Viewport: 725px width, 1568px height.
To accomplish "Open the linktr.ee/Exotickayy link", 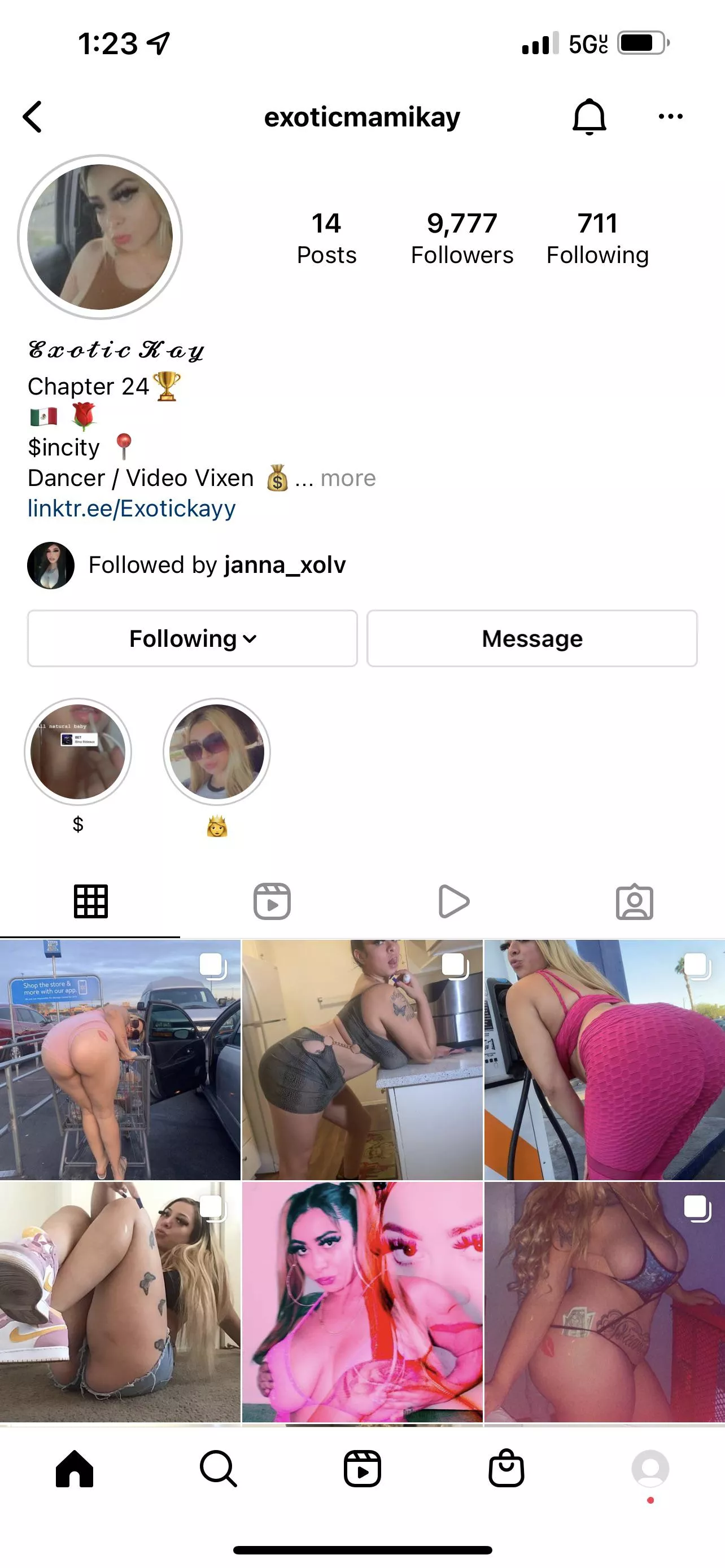I will (132, 509).
